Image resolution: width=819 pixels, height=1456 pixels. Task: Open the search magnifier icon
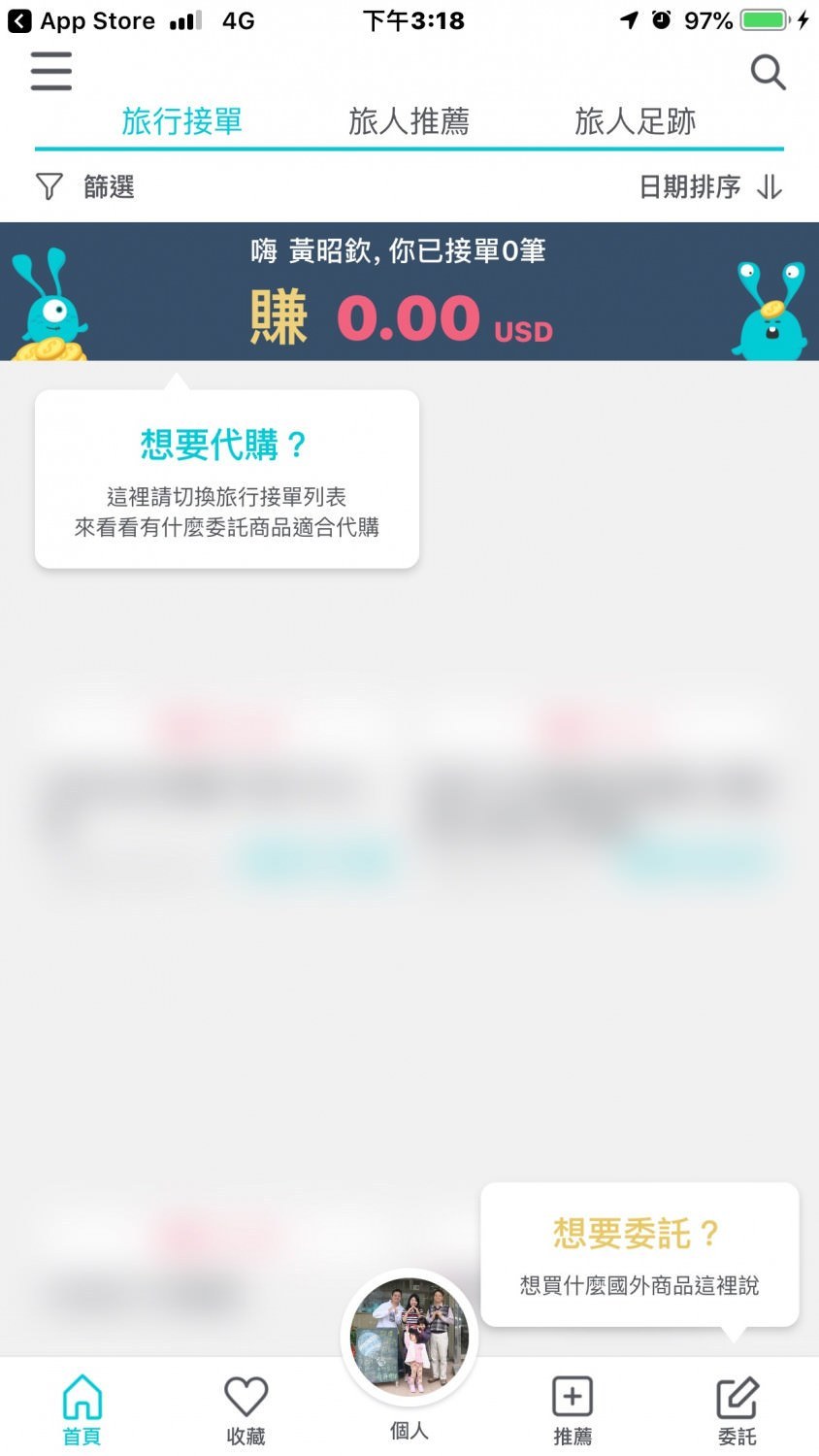tap(768, 72)
